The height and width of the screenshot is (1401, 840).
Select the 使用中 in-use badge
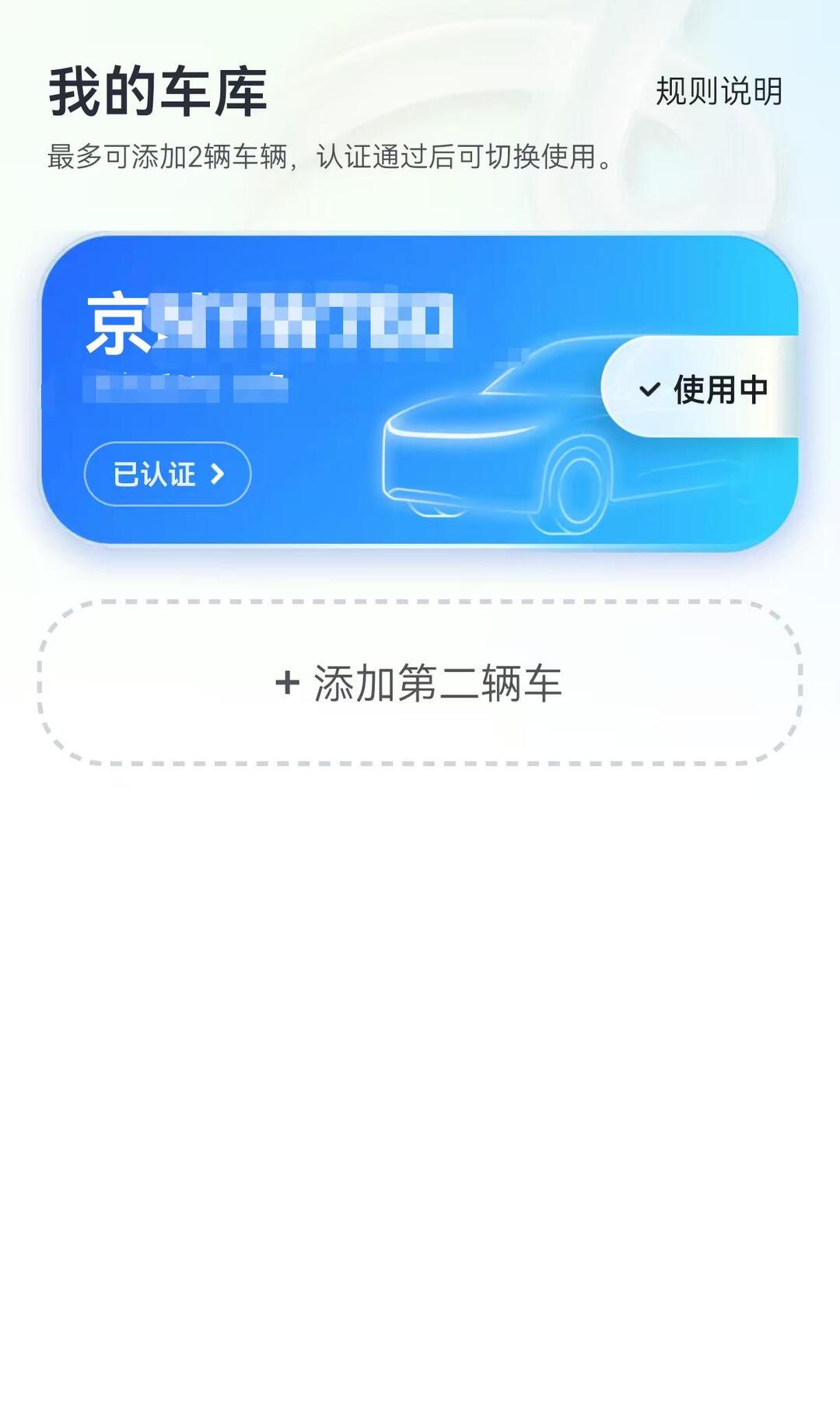(703, 388)
